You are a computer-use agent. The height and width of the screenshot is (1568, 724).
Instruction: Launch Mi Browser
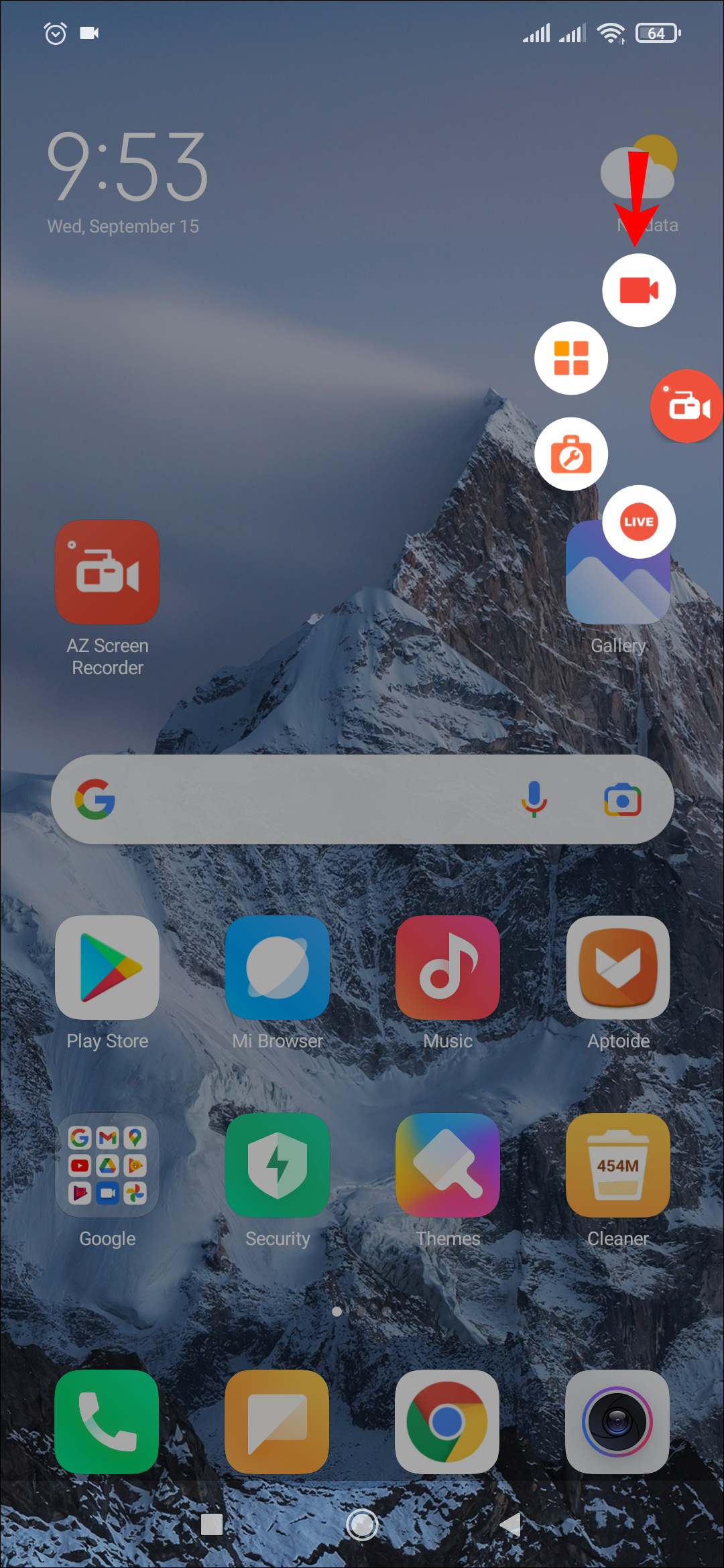(x=278, y=968)
